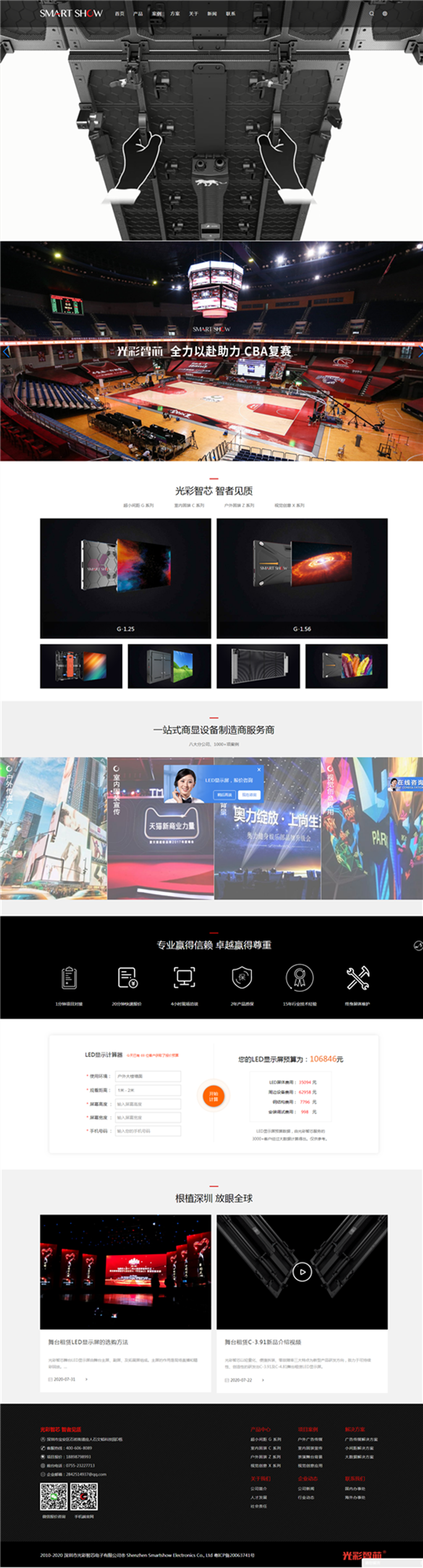The height and width of the screenshot is (1568, 423).
Task: Open 公司简介 link in footer
Action: (x=259, y=1488)
